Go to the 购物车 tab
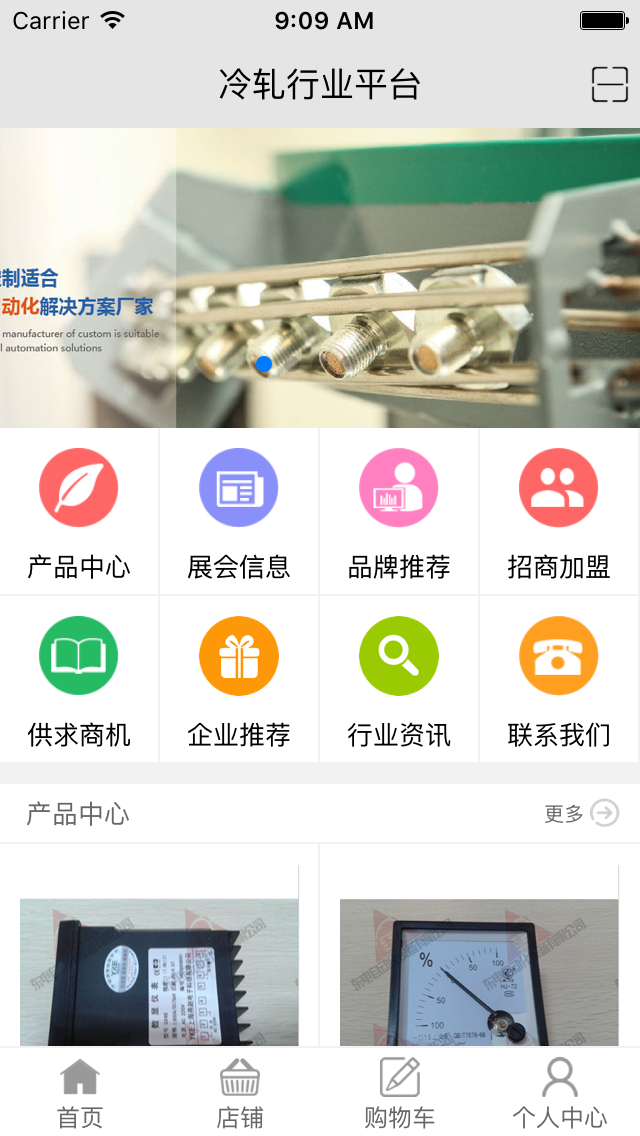The height and width of the screenshot is (1136, 640). point(400,1093)
